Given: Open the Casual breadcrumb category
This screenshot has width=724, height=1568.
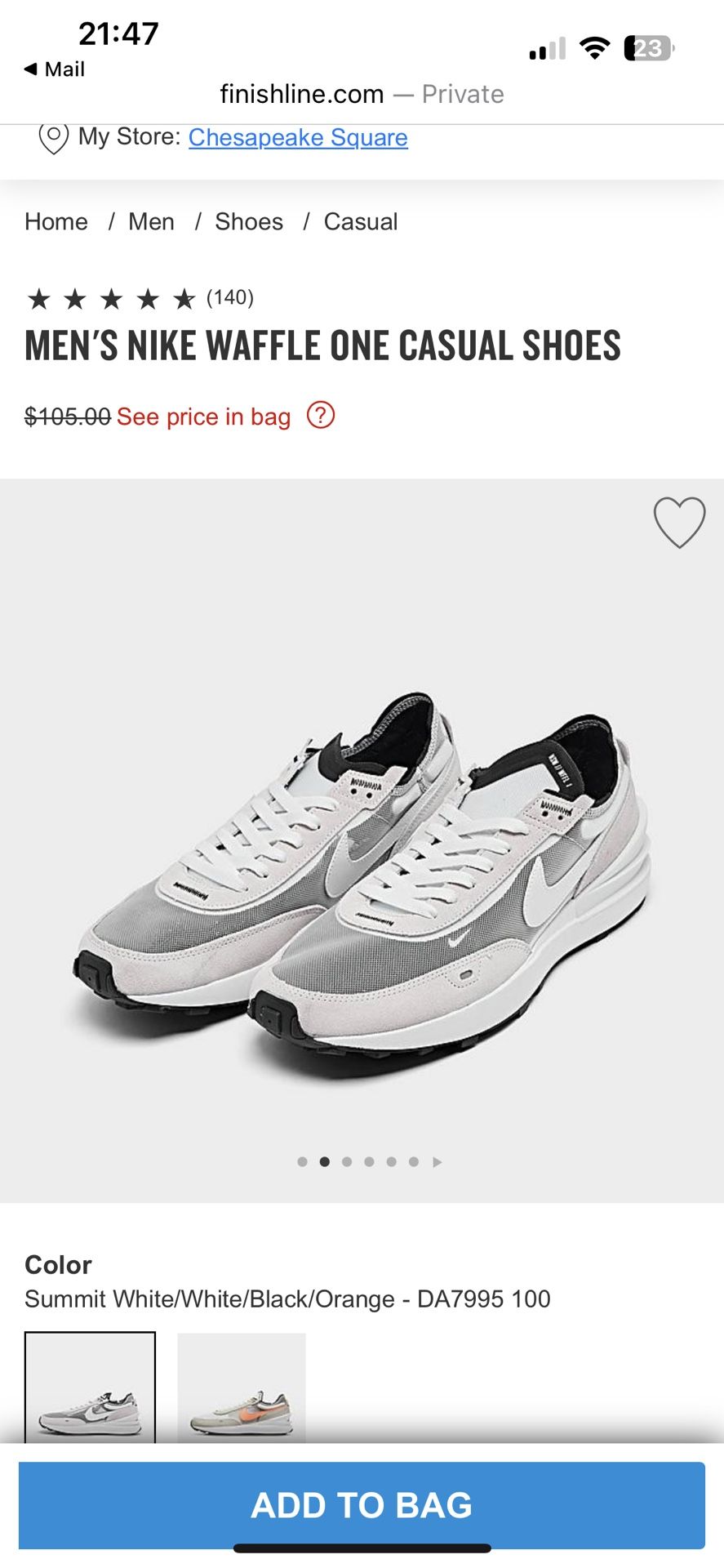Looking at the screenshot, I should [x=361, y=222].
